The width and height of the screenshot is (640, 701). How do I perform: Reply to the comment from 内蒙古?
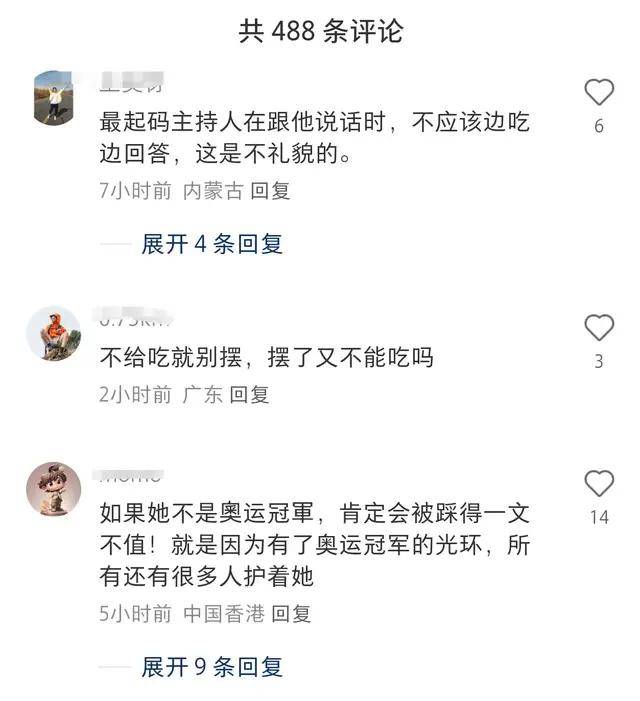[270, 191]
